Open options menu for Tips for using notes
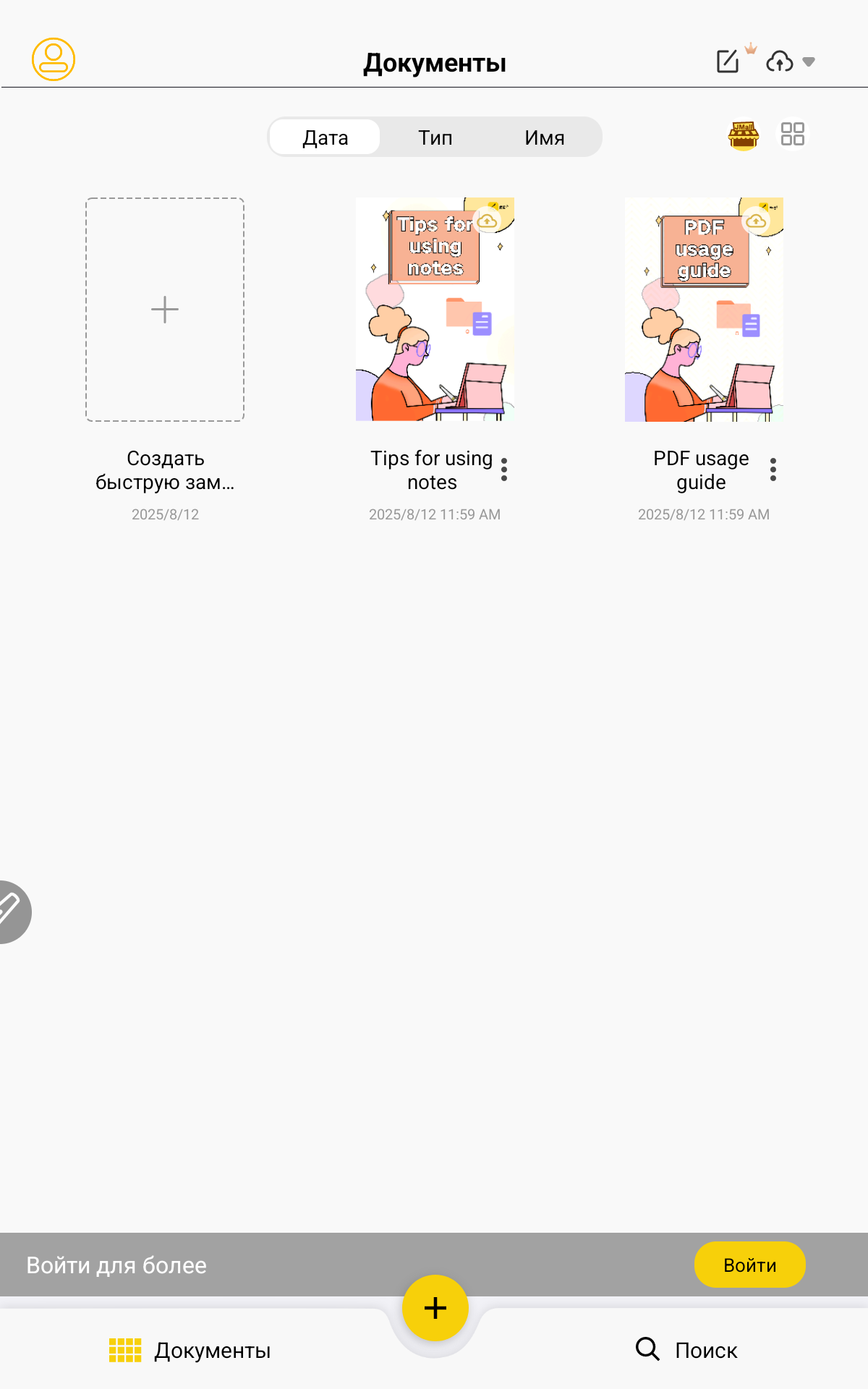 click(504, 470)
